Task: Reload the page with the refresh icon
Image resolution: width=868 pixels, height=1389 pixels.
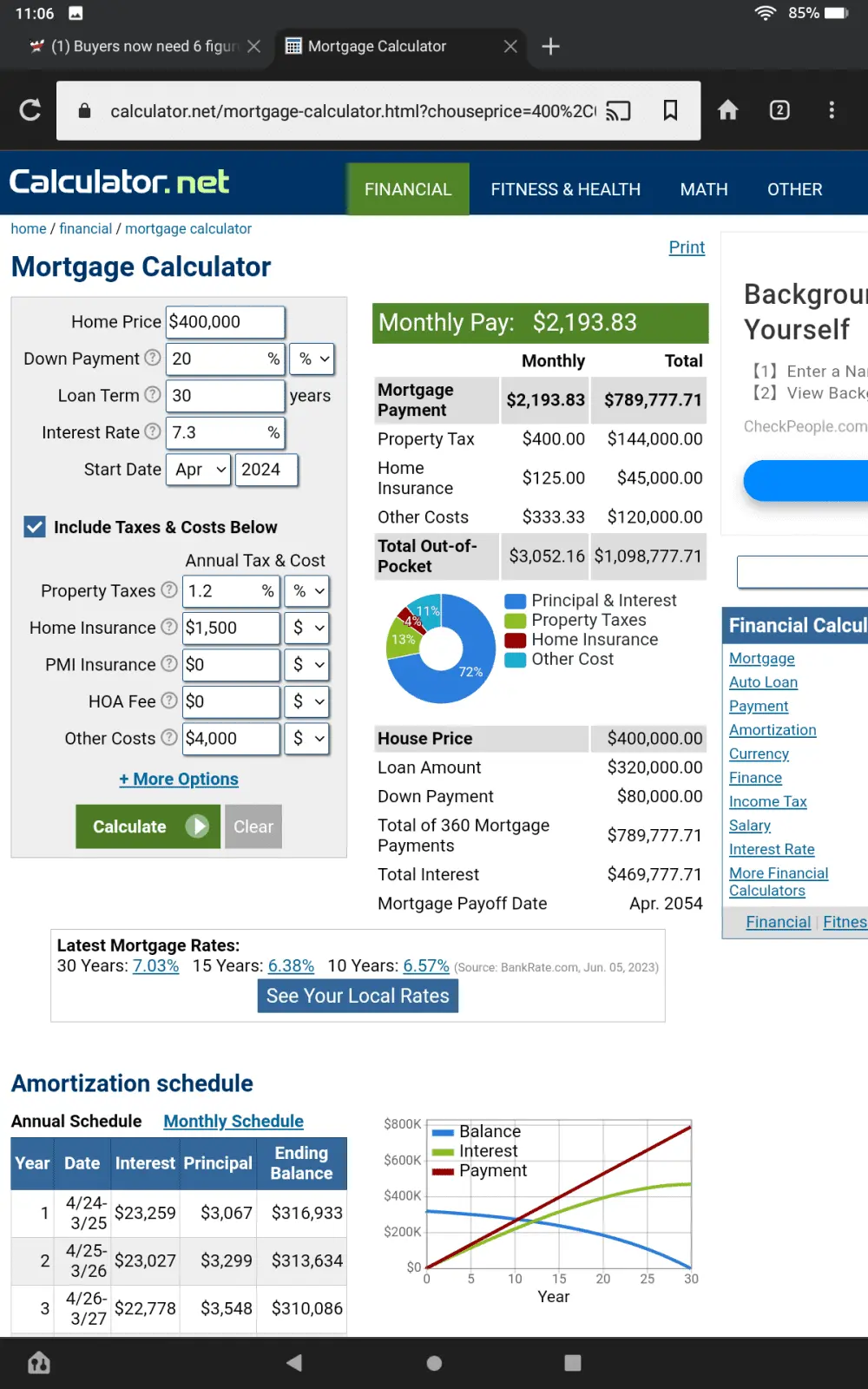Action: (30, 110)
